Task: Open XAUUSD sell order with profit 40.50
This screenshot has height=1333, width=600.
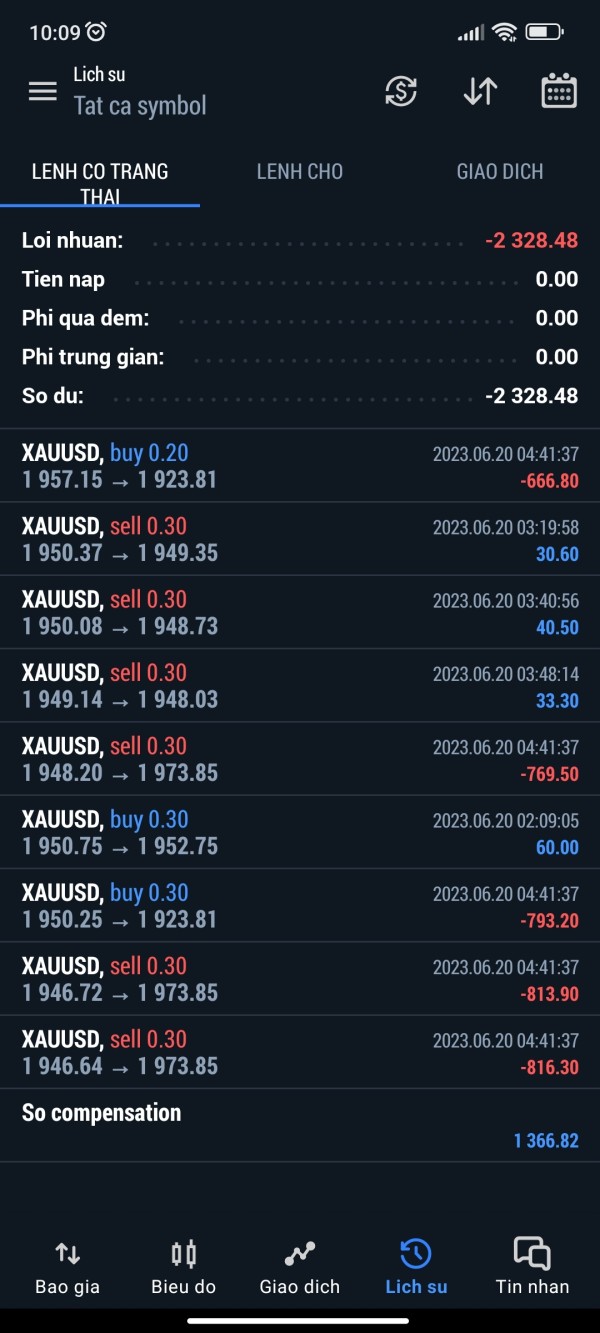Action: pos(300,612)
